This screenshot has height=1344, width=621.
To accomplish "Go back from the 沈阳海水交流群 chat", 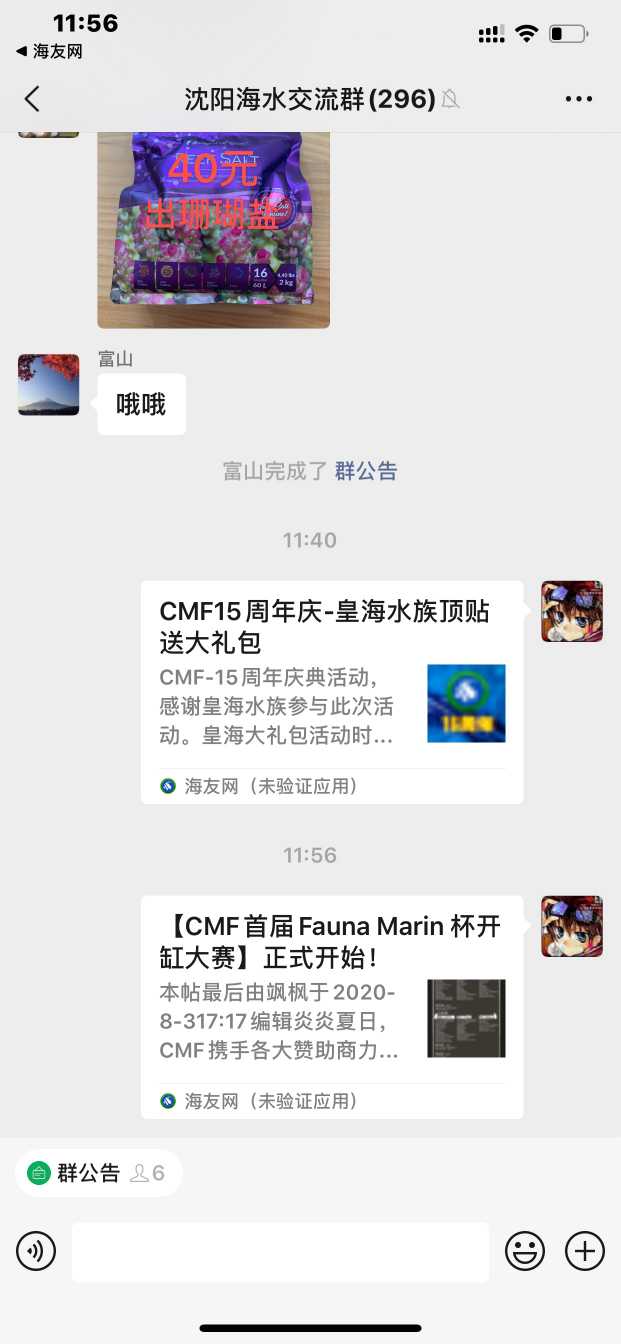I will coord(32,99).
